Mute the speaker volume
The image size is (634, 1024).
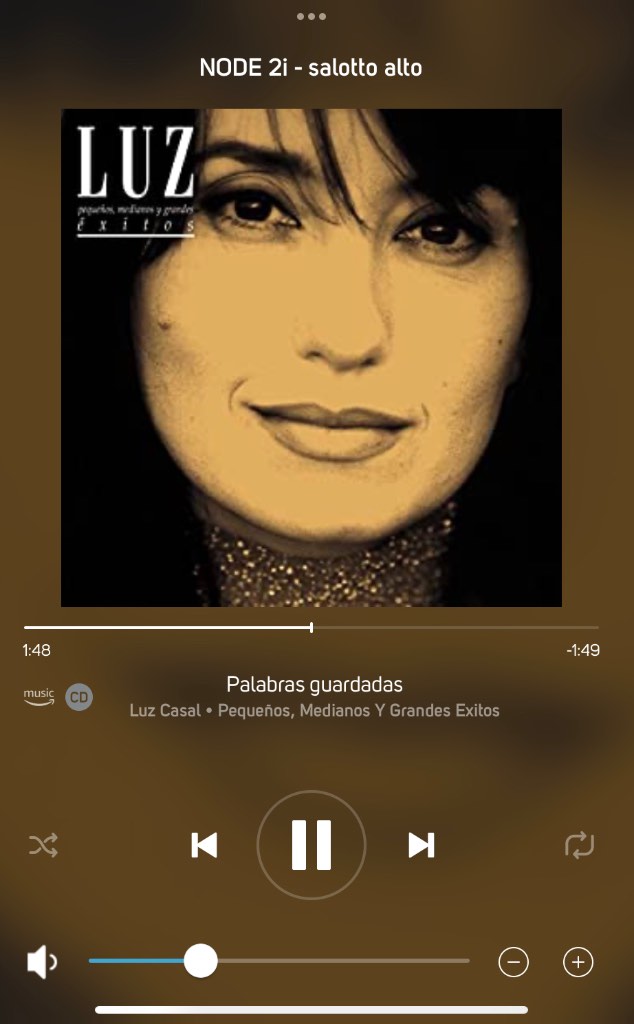[x=41, y=962]
